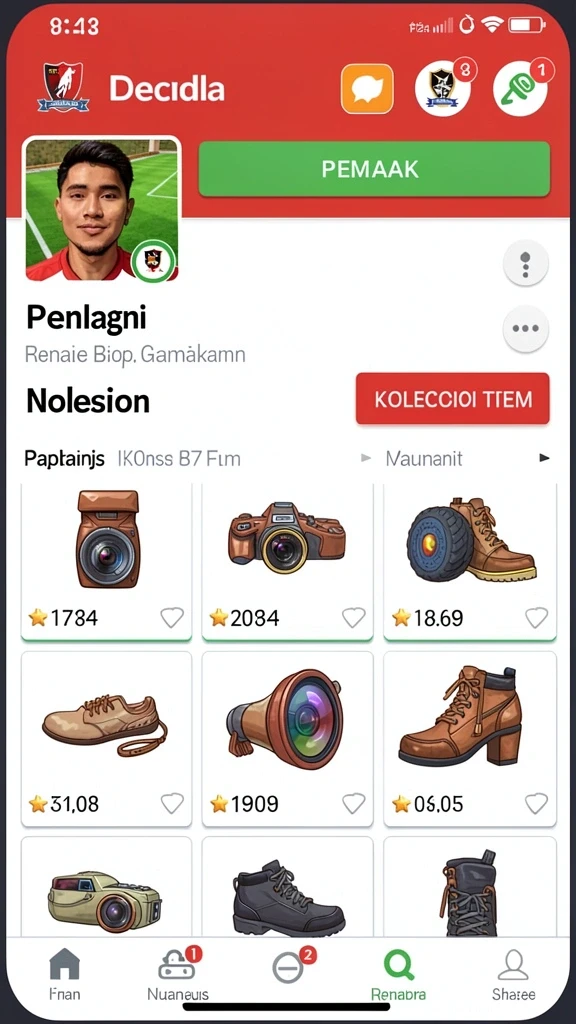Like the heeled boot rated 06,05
Screen dimensions: 576x1024
coord(536,803)
